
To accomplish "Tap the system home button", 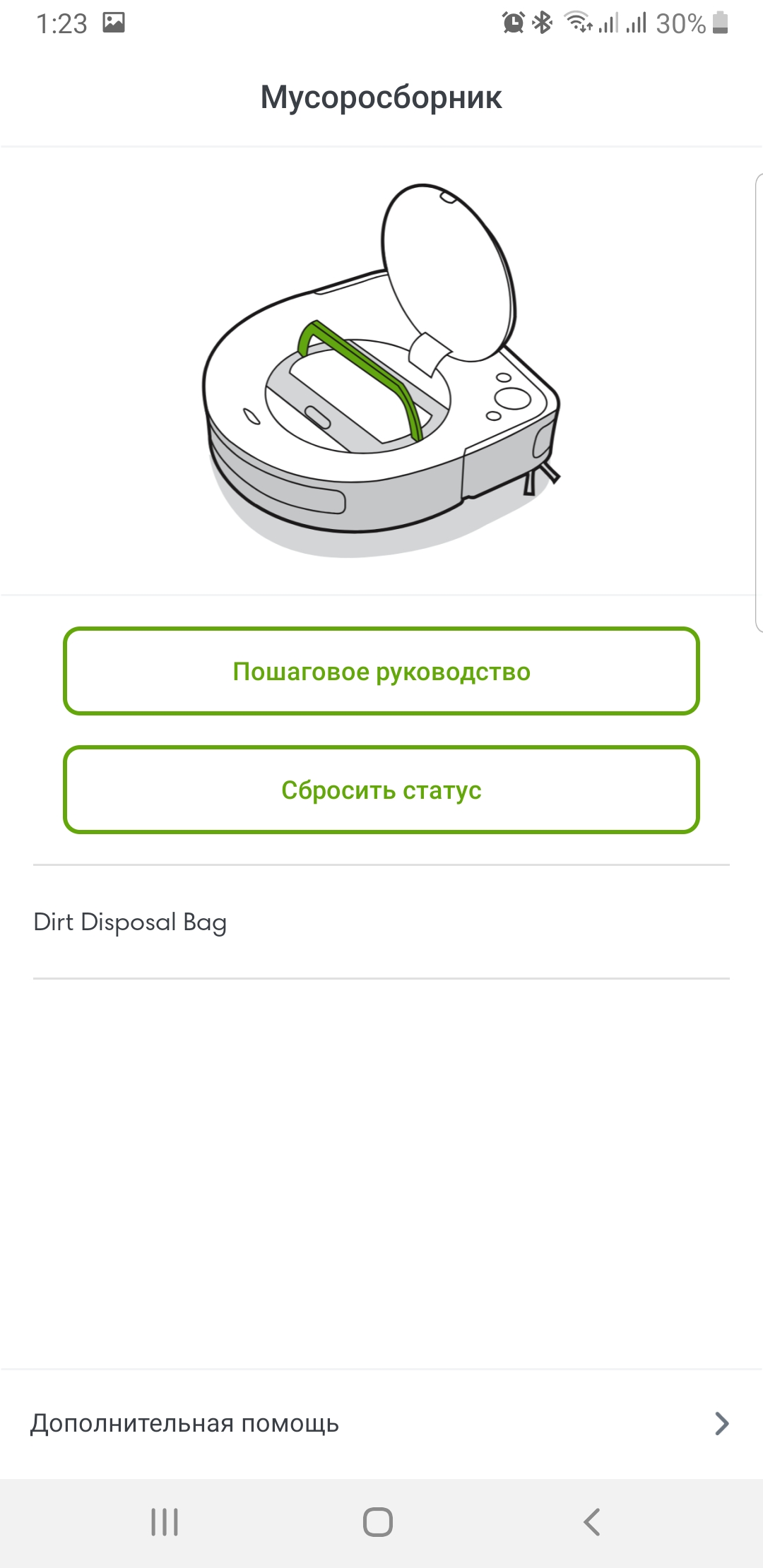I will (x=378, y=1522).
